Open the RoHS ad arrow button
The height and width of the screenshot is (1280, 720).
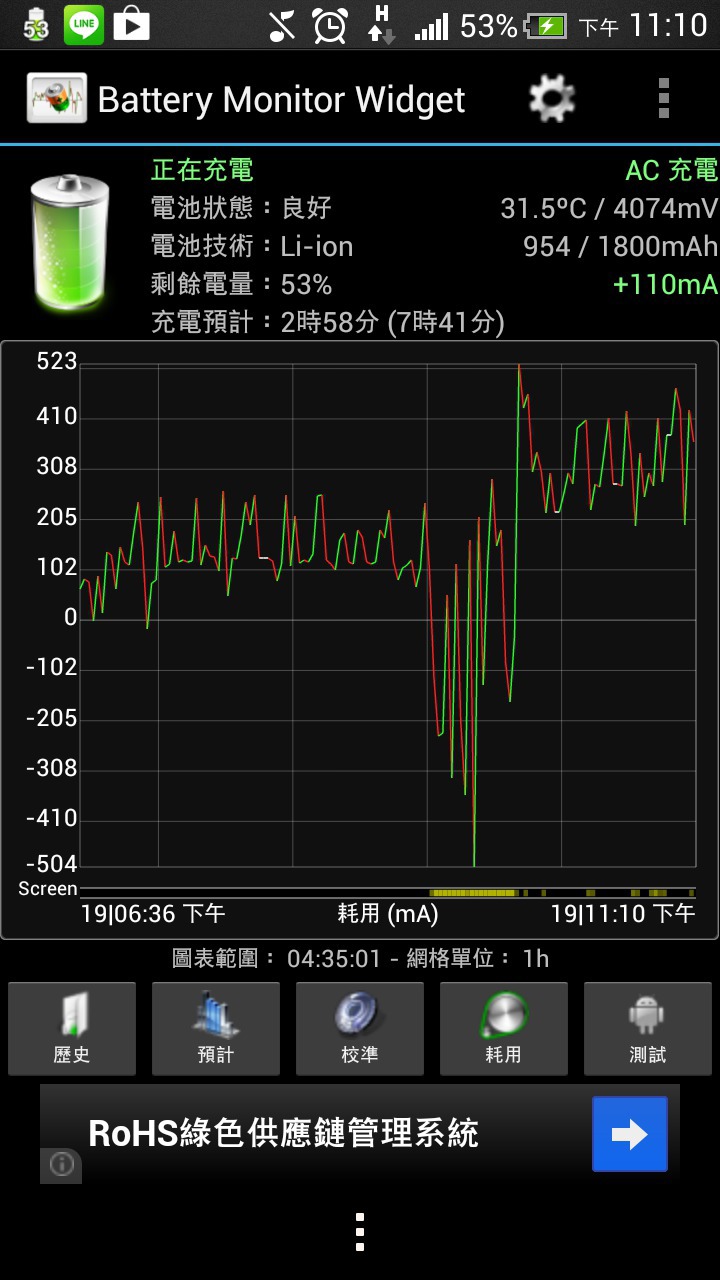(x=630, y=1134)
